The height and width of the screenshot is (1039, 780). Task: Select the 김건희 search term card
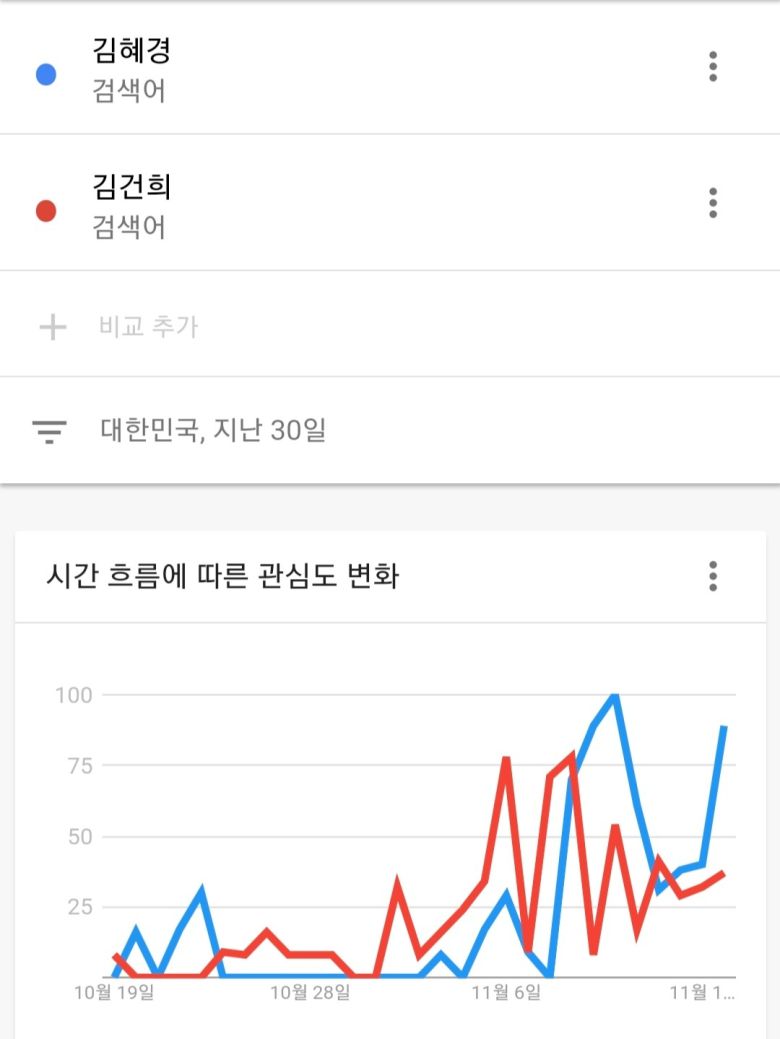300,205
